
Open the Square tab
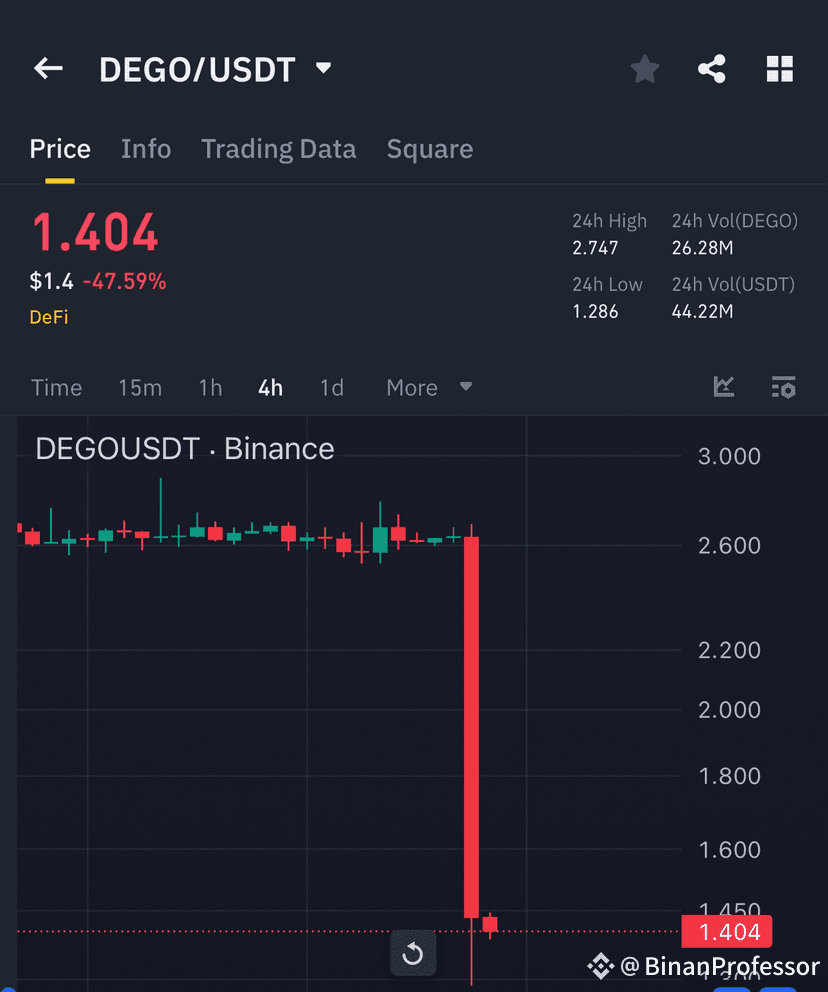(430, 149)
